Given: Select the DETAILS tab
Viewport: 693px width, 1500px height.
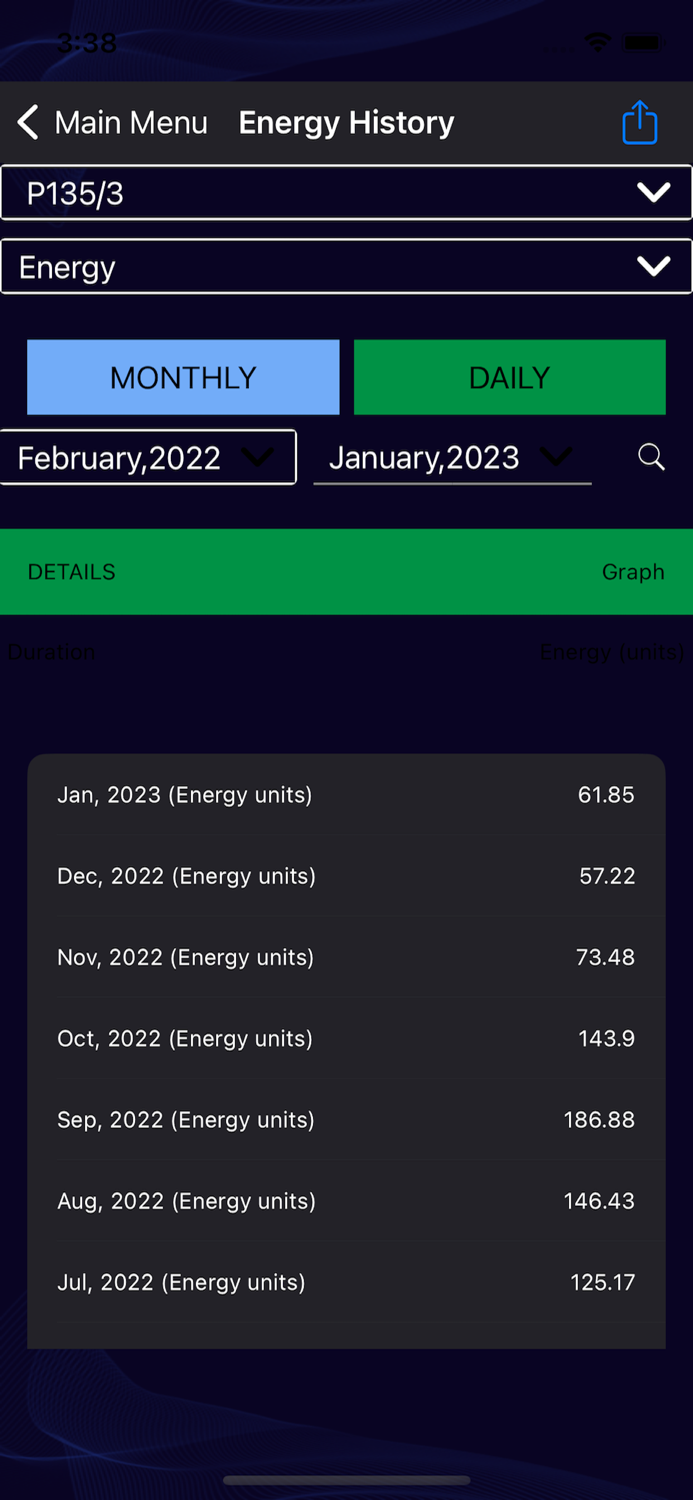Looking at the screenshot, I should [72, 572].
